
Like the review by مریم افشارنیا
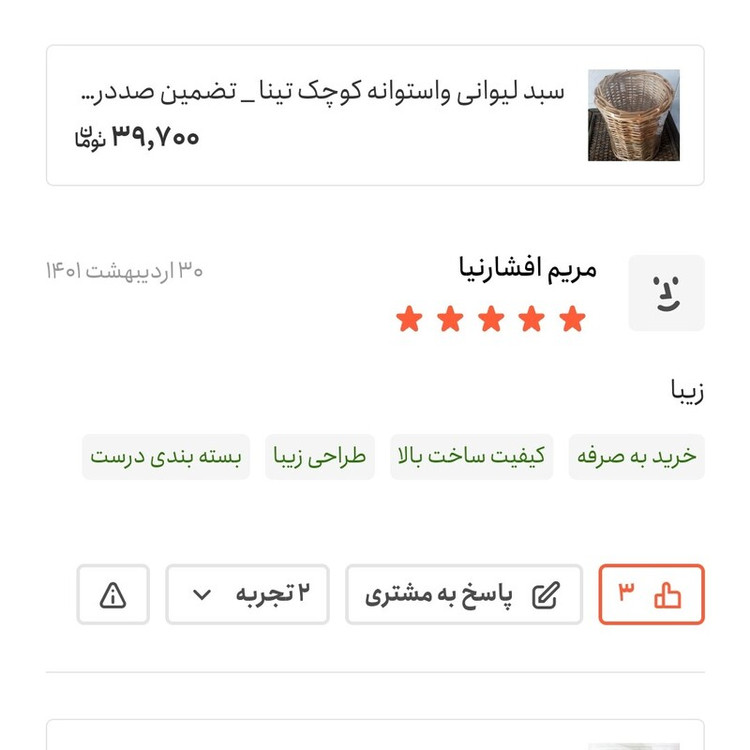651,595
